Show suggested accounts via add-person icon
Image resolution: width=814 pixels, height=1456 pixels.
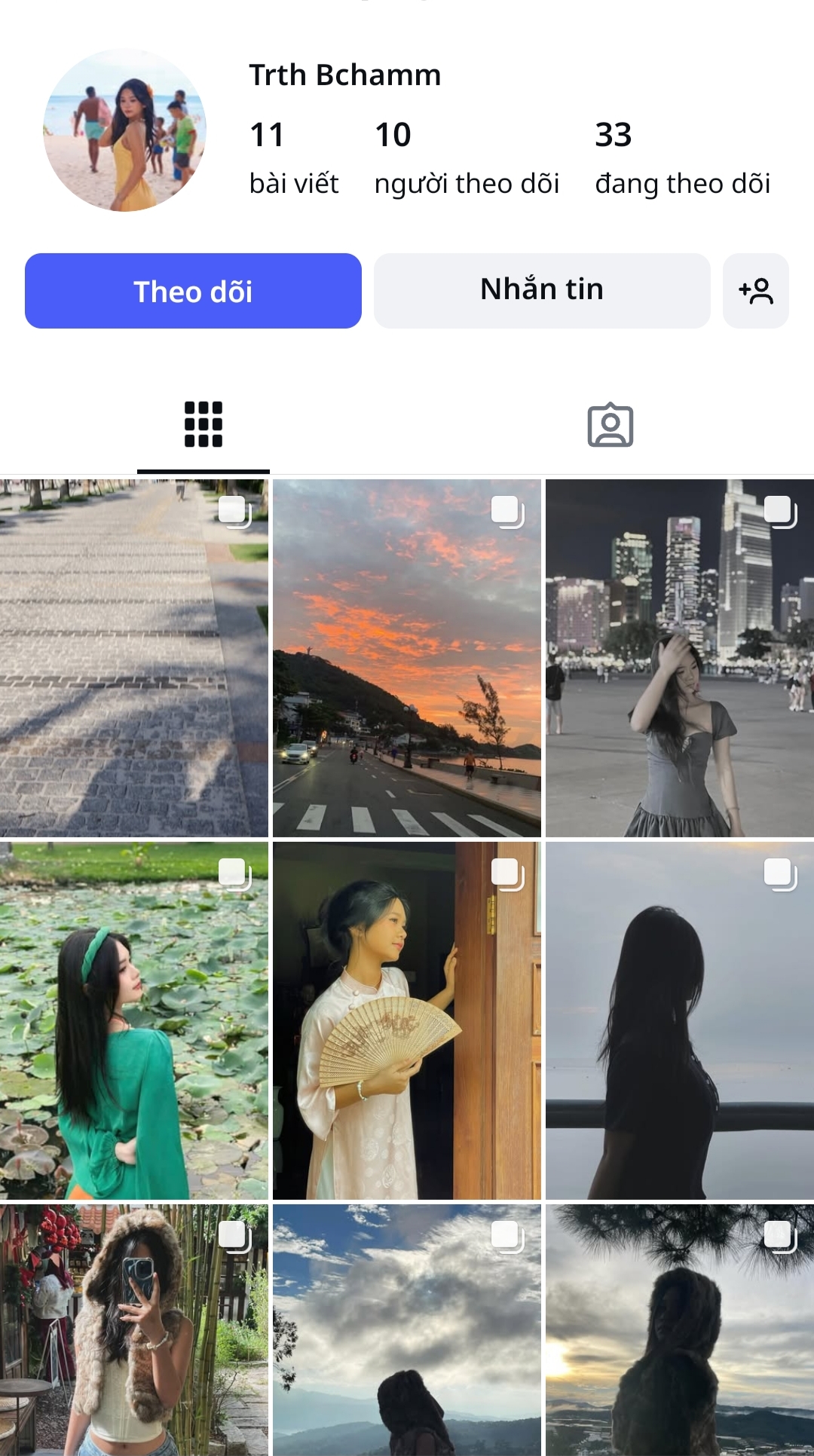point(755,291)
